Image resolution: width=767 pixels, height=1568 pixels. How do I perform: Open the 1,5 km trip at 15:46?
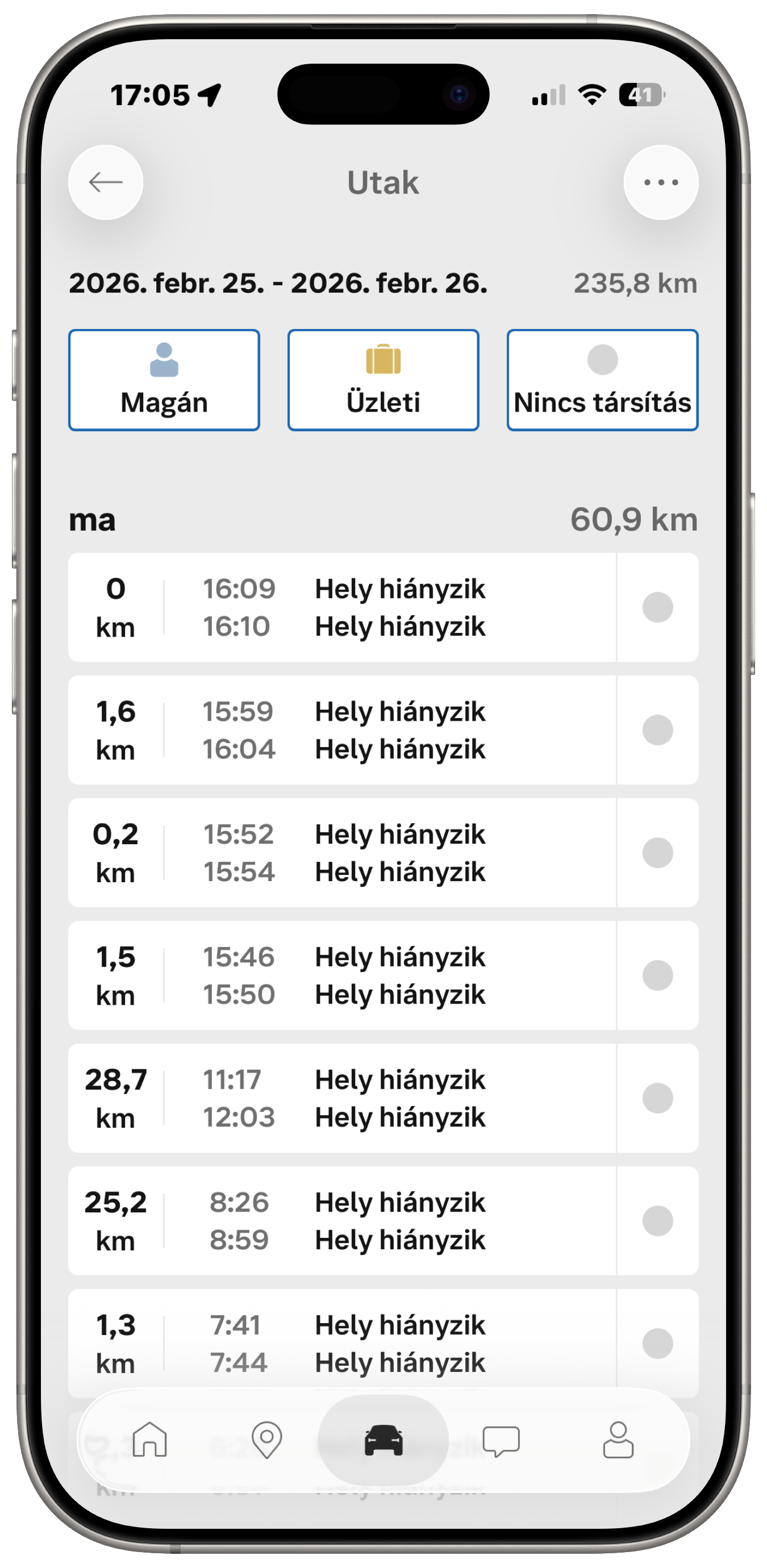click(341, 976)
